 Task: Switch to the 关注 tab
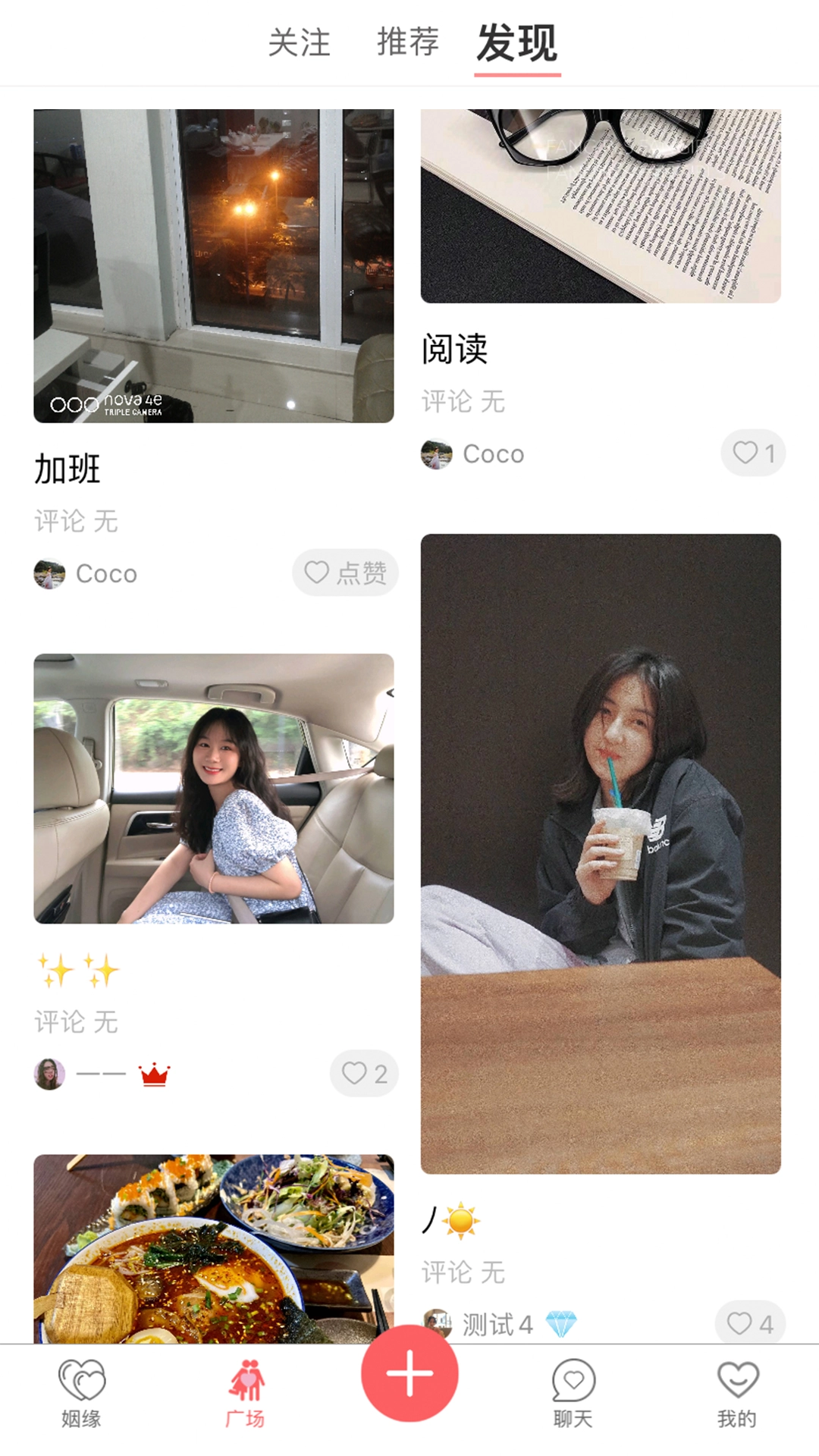[x=299, y=44]
